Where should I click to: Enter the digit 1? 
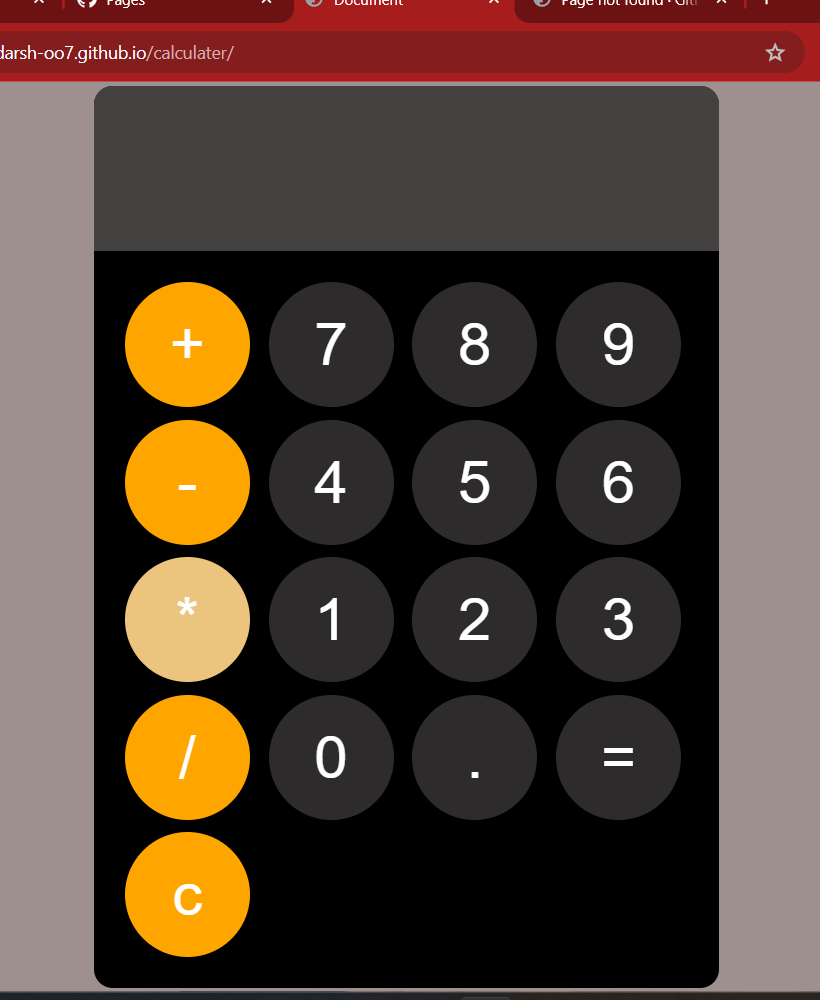(331, 619)
